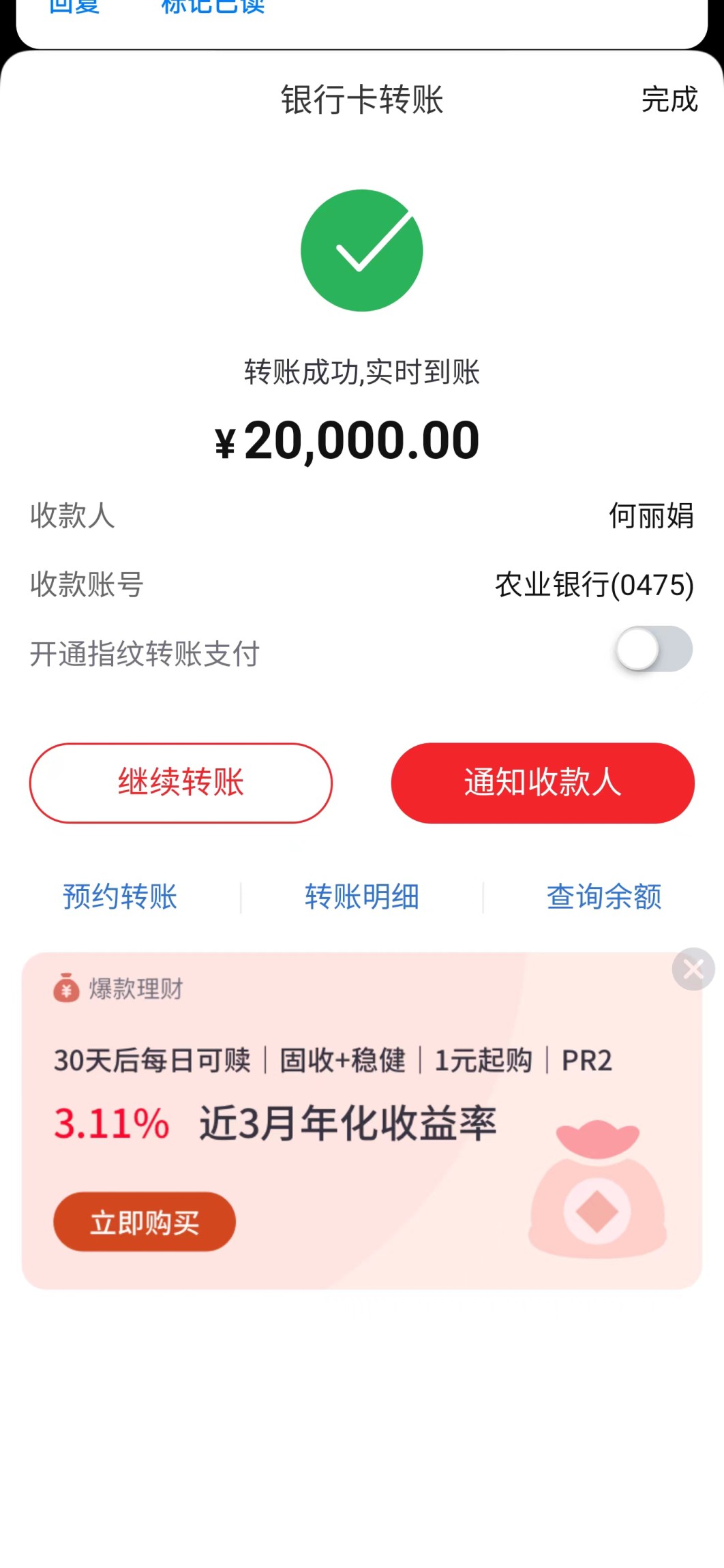
Task: Dismiss the 爆款理财 promotion banner
Action: point(693,969)
